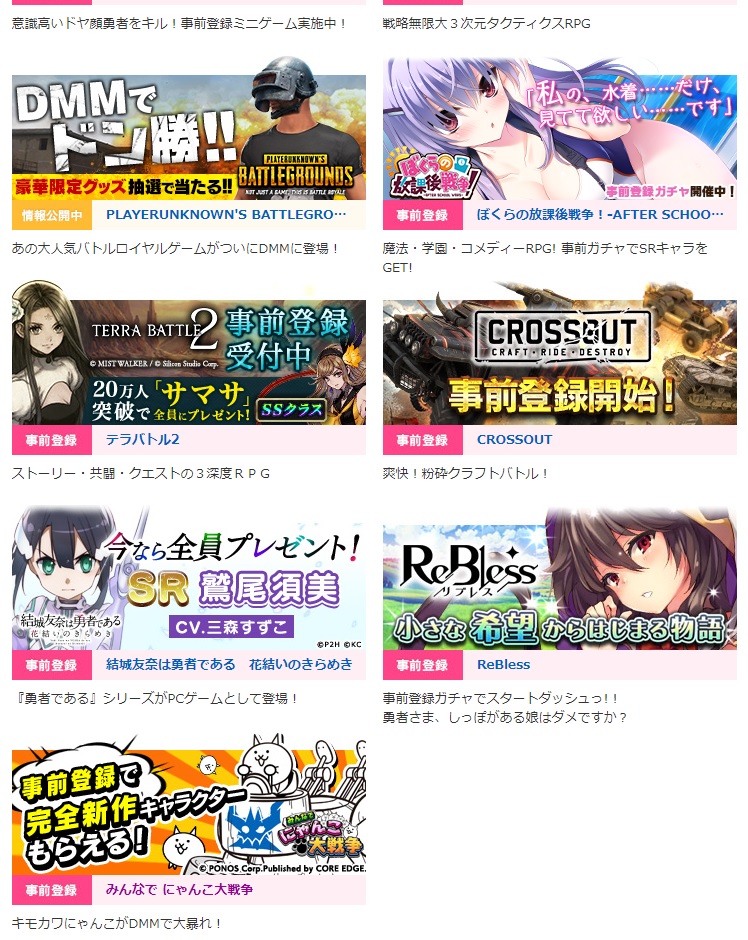Tap the CROSSOUT title link

pyautogui.click(x=514, y=440)
